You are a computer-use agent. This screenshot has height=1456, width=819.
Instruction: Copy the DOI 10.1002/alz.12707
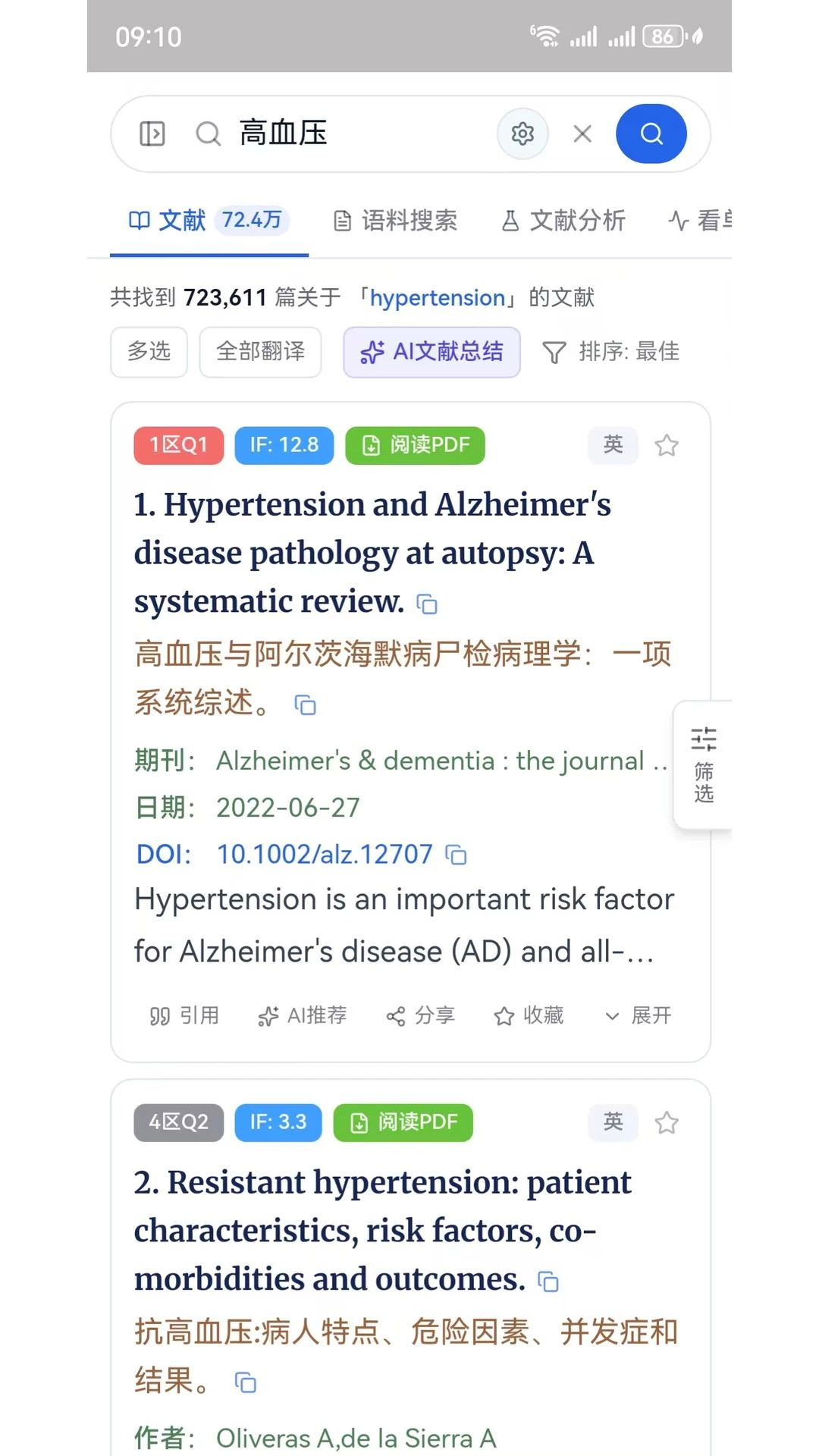[456, 855]
